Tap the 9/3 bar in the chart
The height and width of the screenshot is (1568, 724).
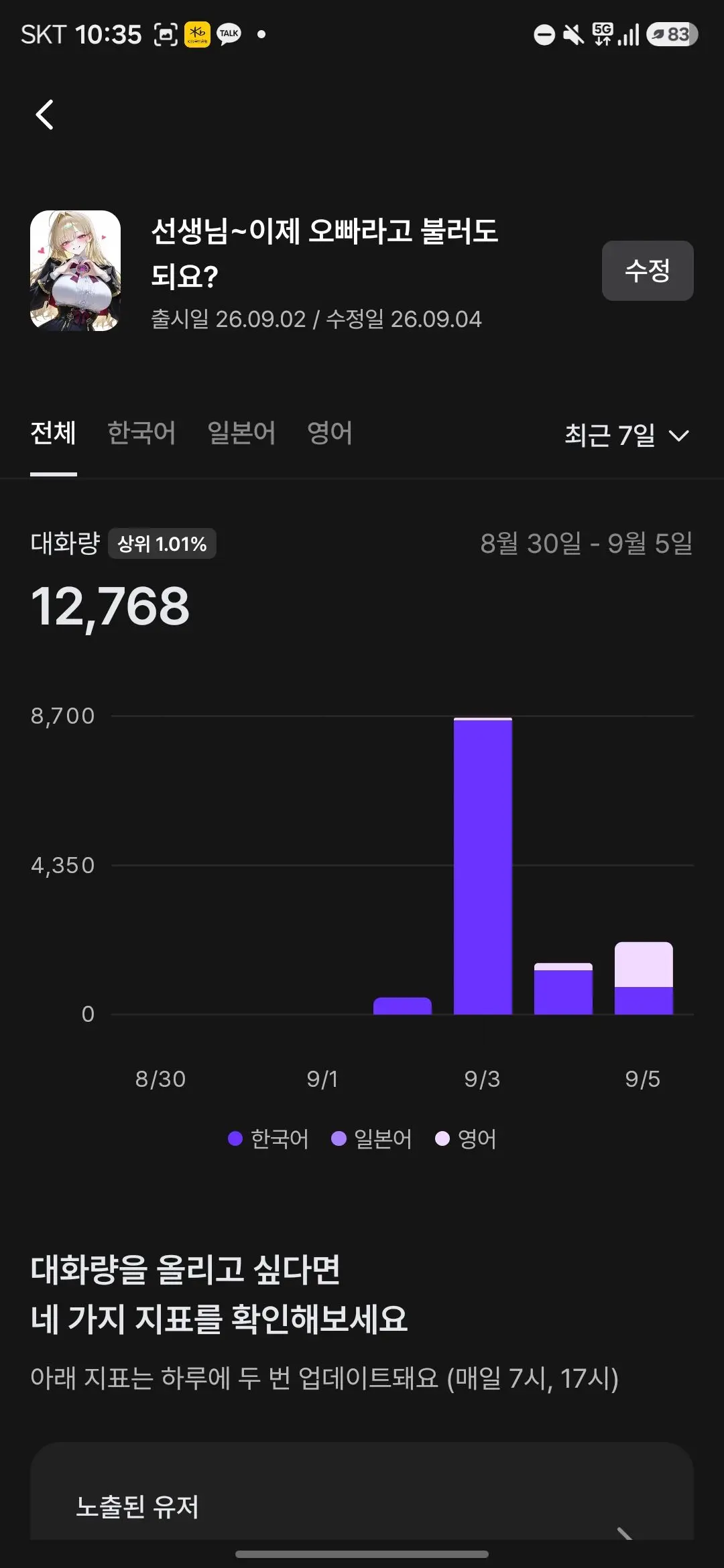pos(483,866)
